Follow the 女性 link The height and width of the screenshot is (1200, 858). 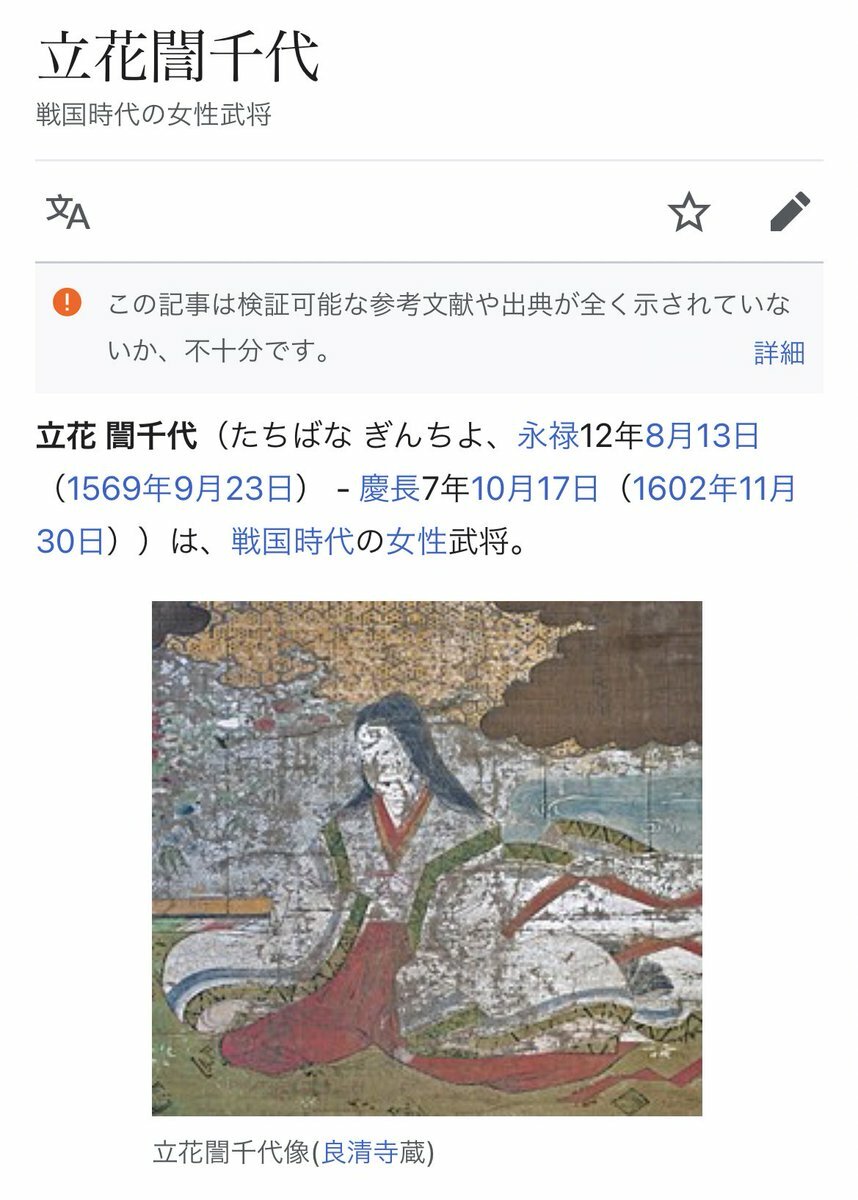point(416,542)
